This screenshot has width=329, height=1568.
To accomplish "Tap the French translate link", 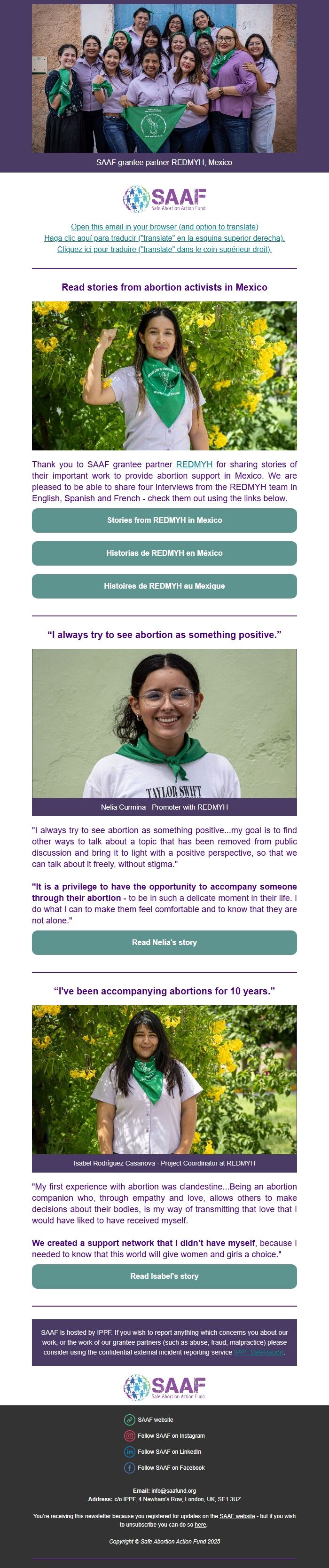I will [x=164, y=249].
